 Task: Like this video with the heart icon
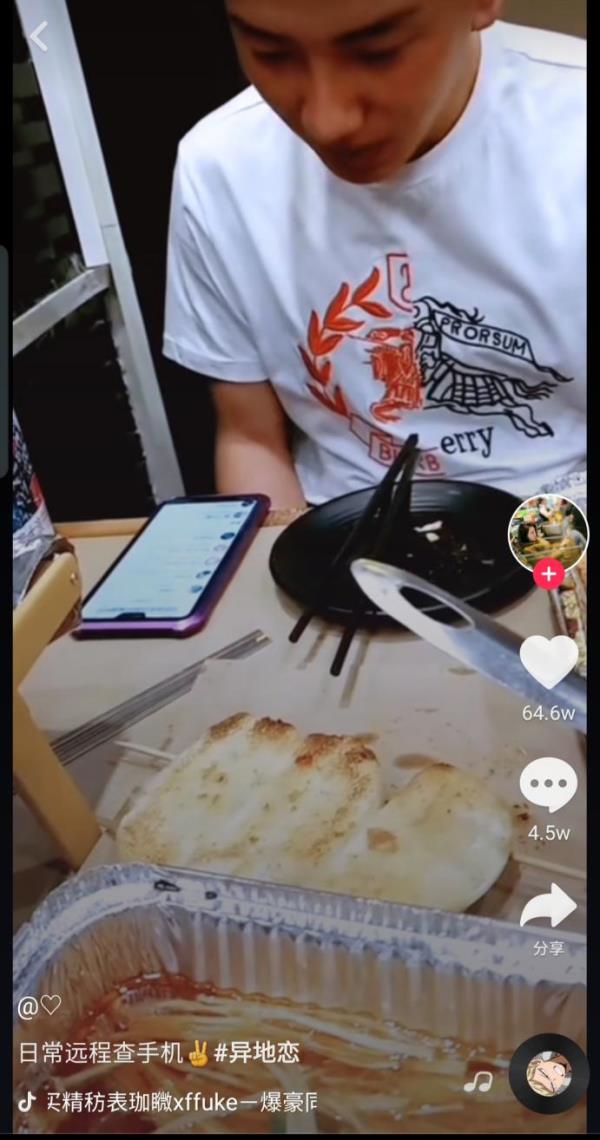coord(548,662)
